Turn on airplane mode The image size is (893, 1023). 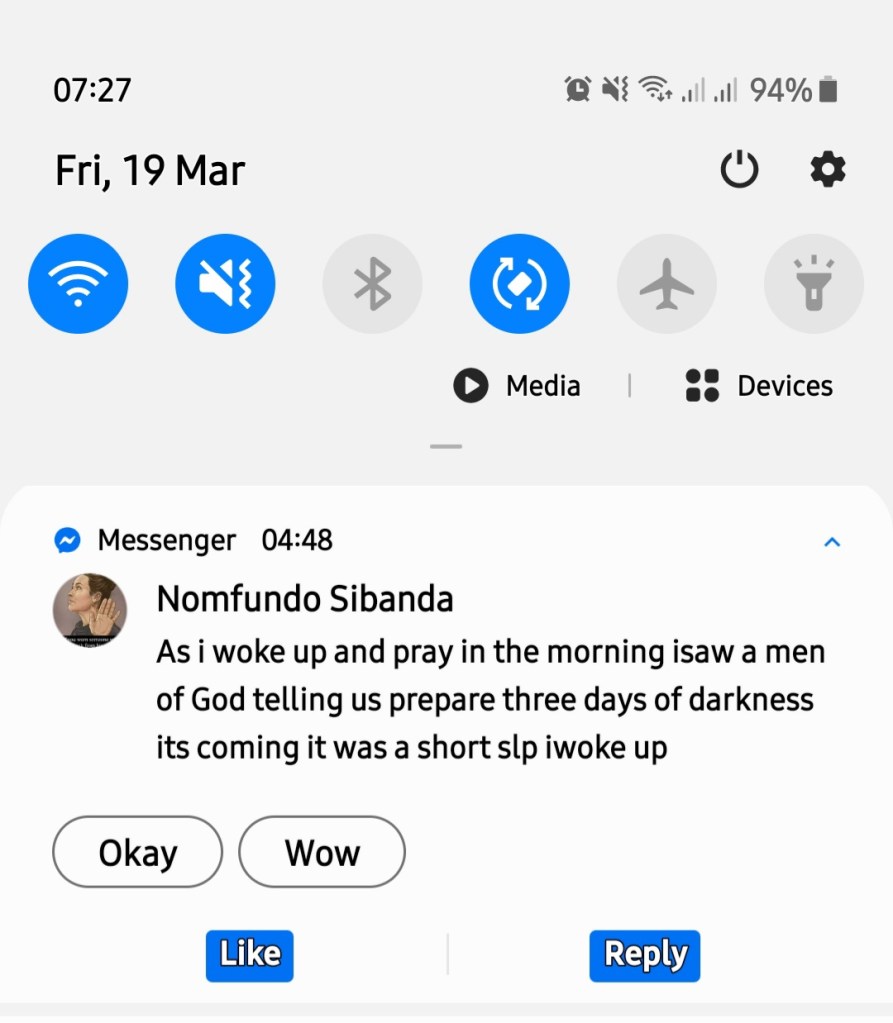point(666,284)
